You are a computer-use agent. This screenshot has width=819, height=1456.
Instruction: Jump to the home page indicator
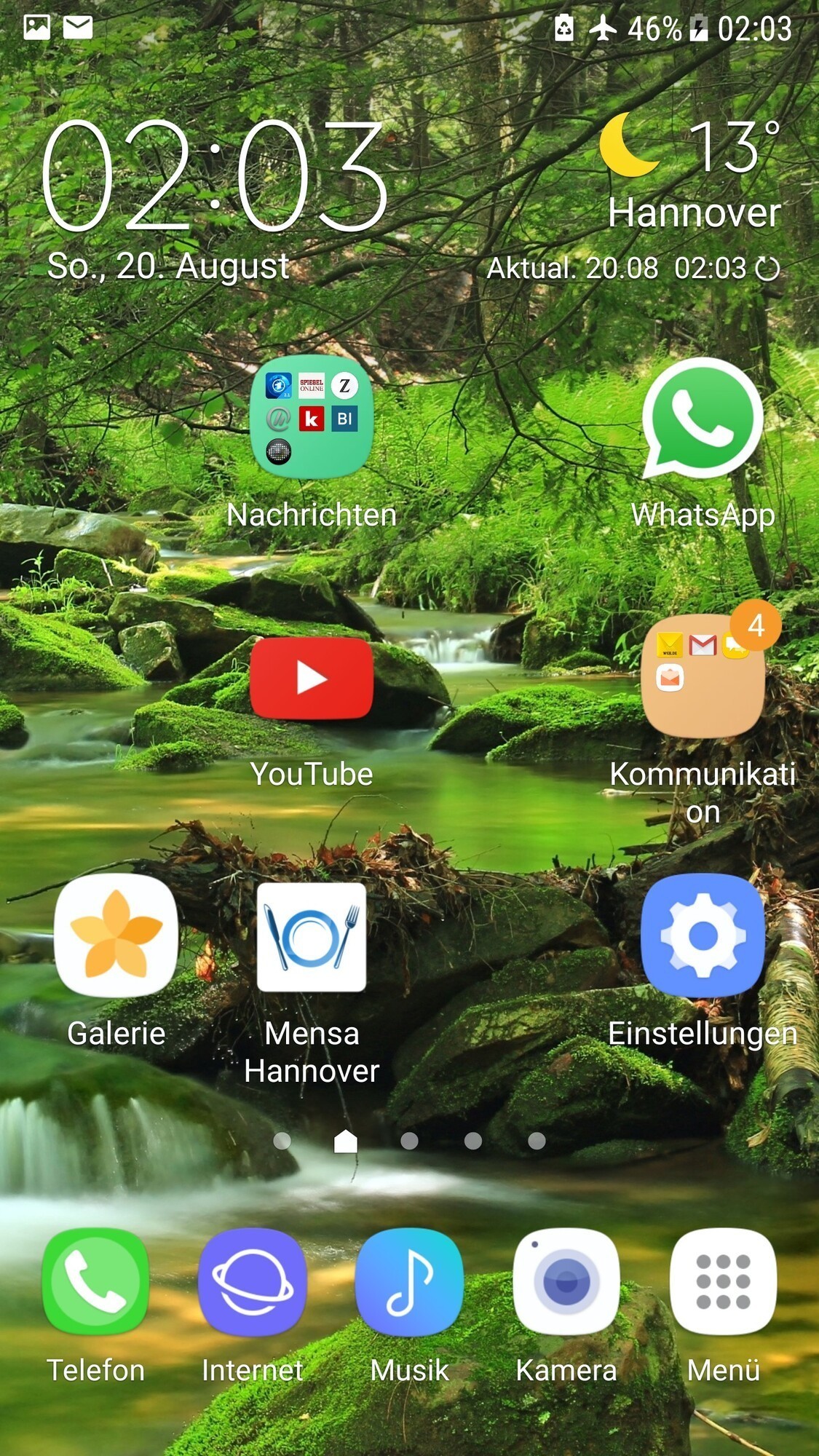click(346, 1141)
